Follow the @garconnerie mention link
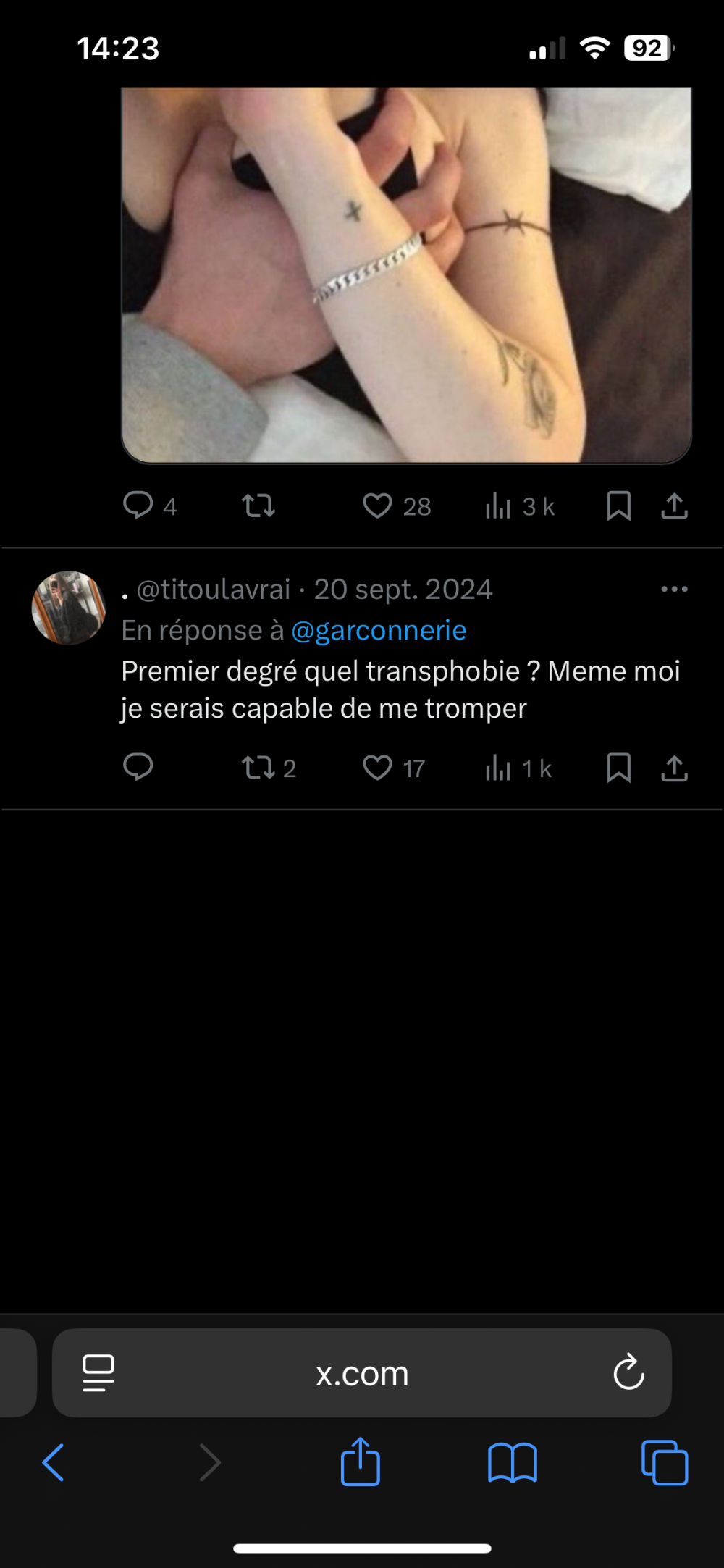This screenshot has height=1568, width=724. pyautogui.click(x=379, y=630)
